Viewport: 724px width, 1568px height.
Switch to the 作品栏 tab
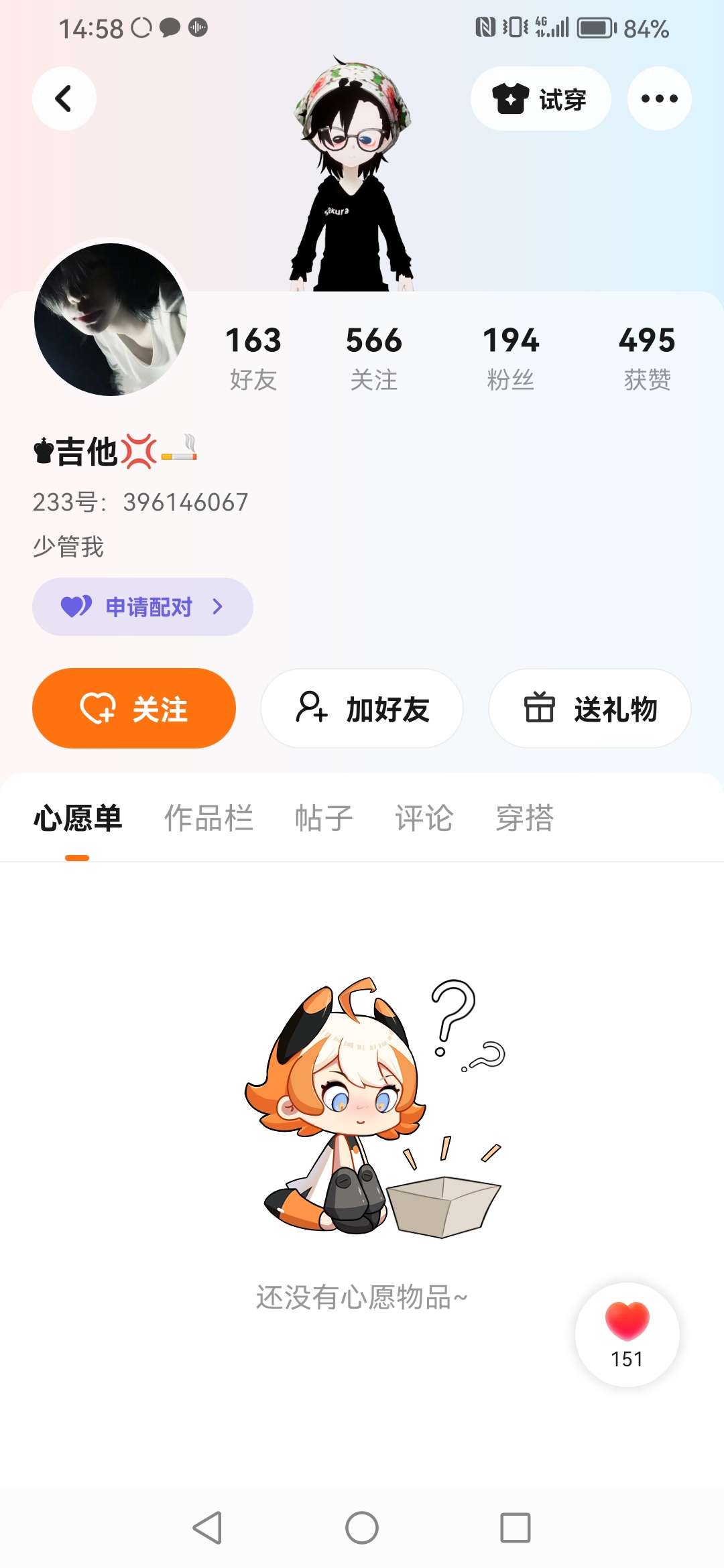[x=208, y=818]
